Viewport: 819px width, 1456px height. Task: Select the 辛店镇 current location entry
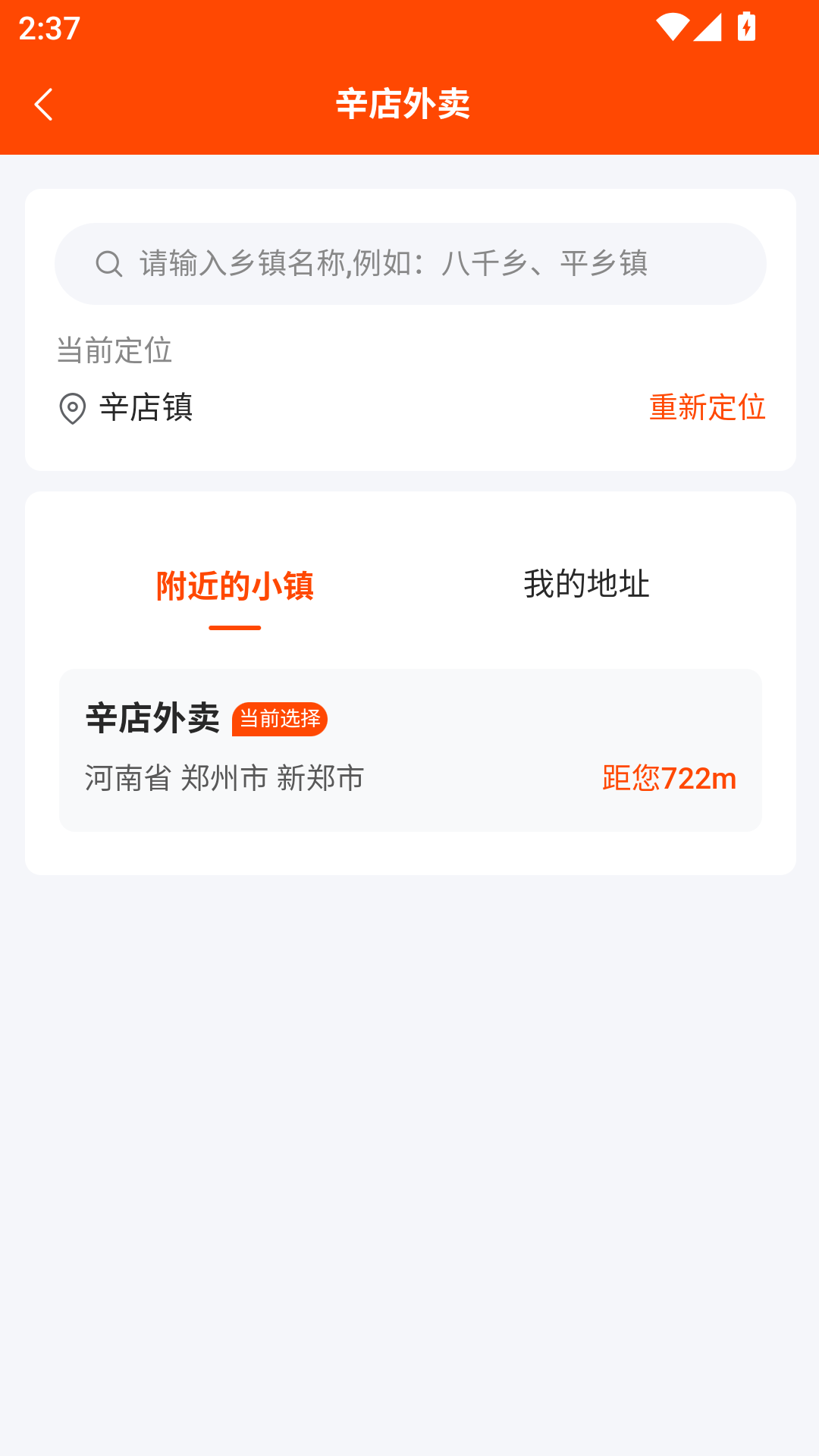point(146,408)
